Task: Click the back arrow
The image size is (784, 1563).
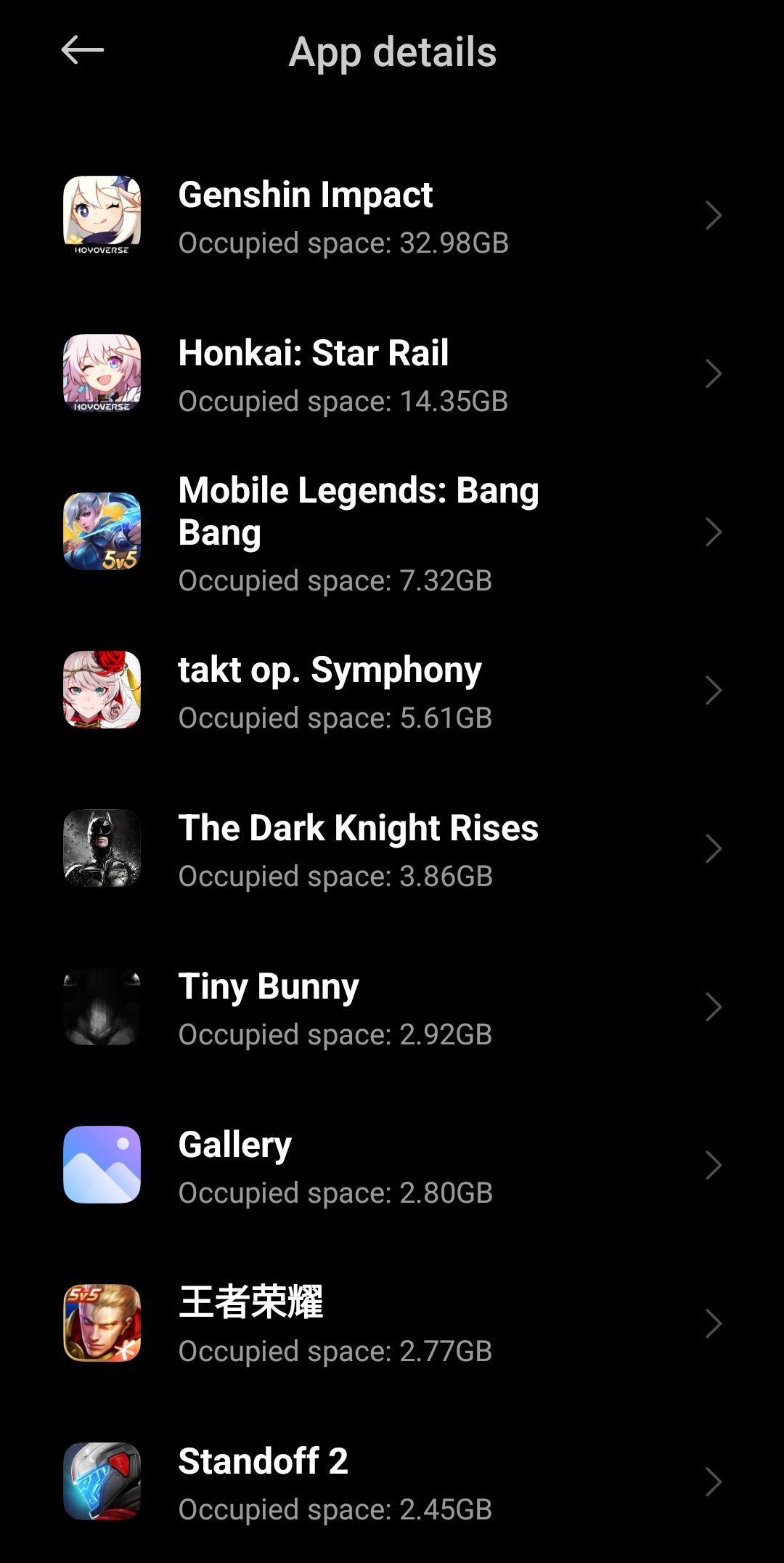Action: [80, 52]
